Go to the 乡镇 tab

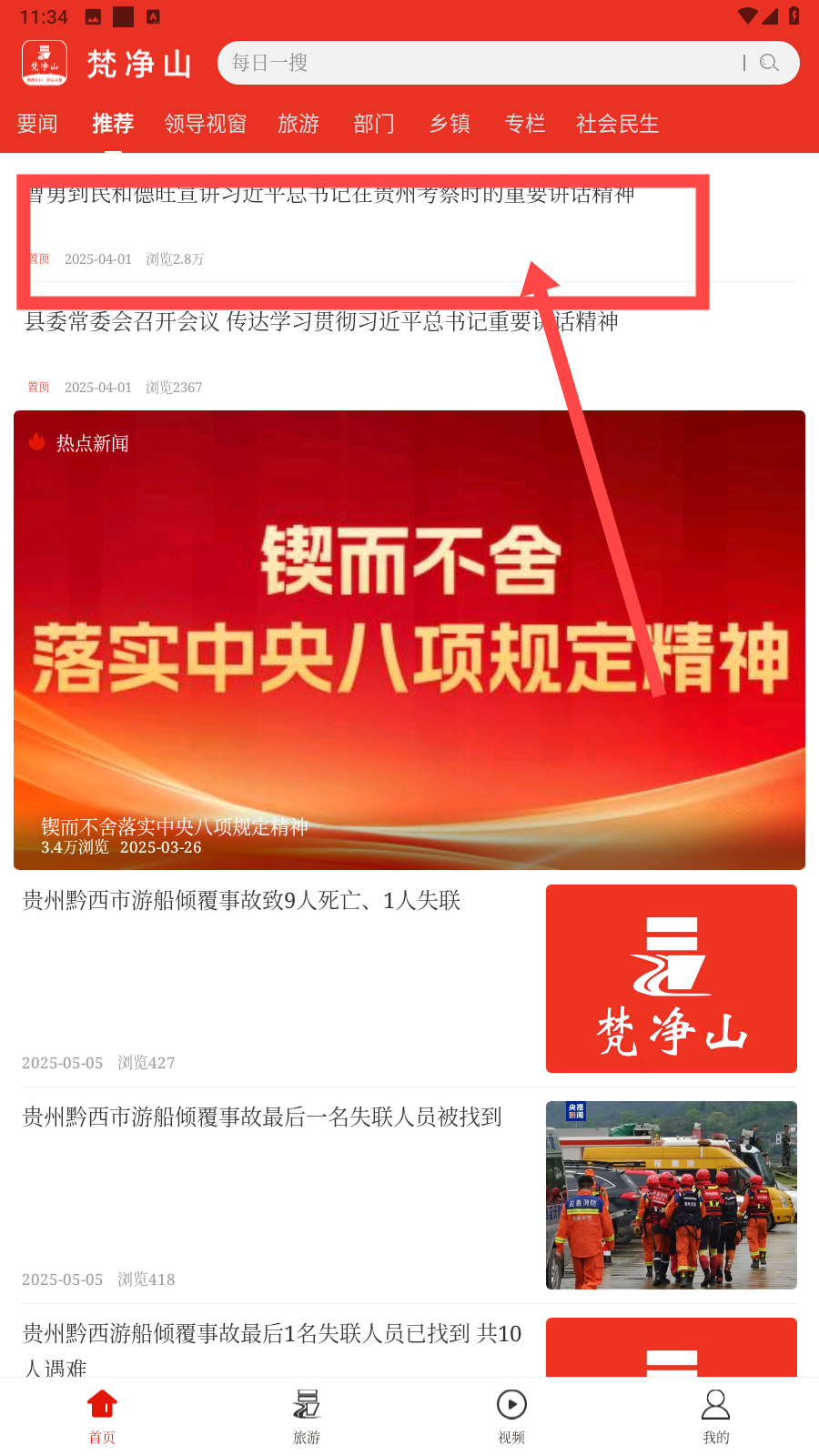click(450, 124)
